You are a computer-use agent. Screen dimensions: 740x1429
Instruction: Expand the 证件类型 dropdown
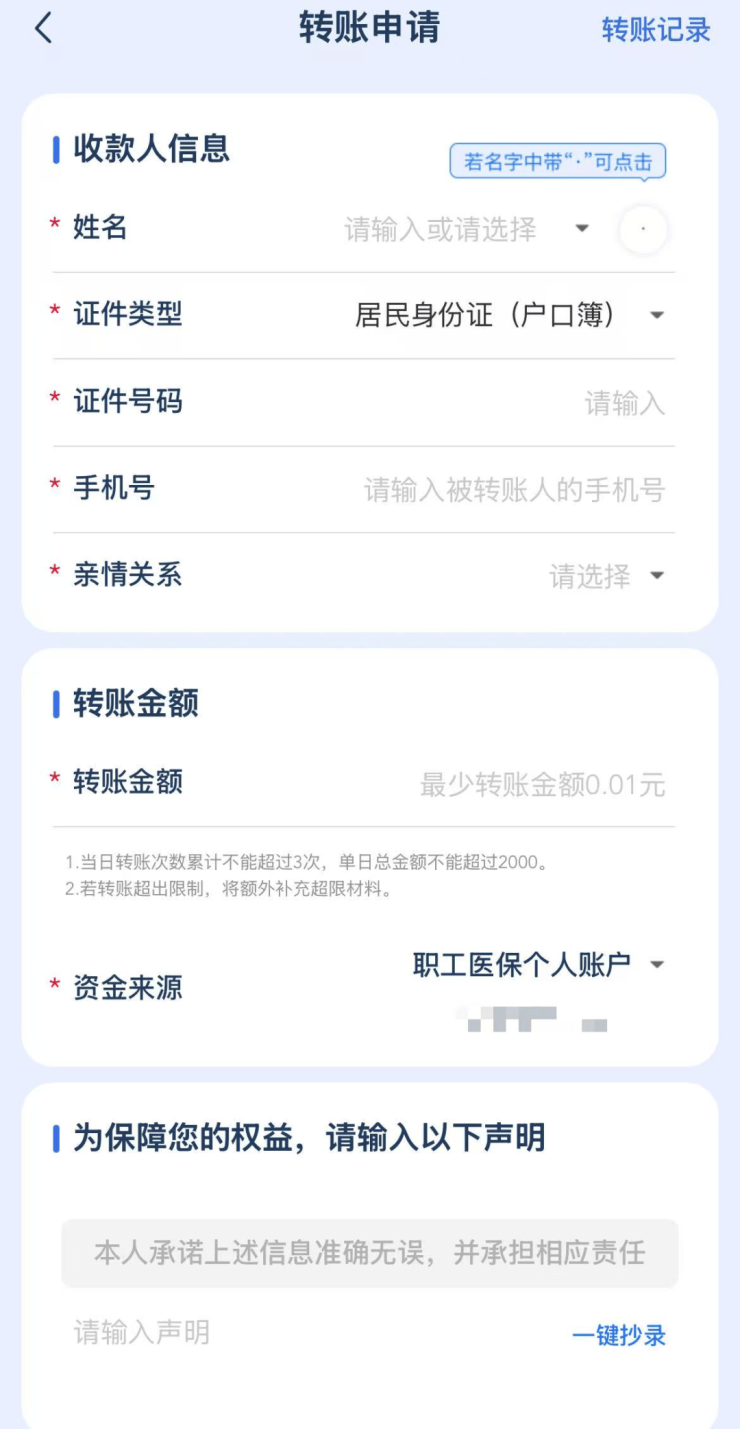tap(510, 316)
